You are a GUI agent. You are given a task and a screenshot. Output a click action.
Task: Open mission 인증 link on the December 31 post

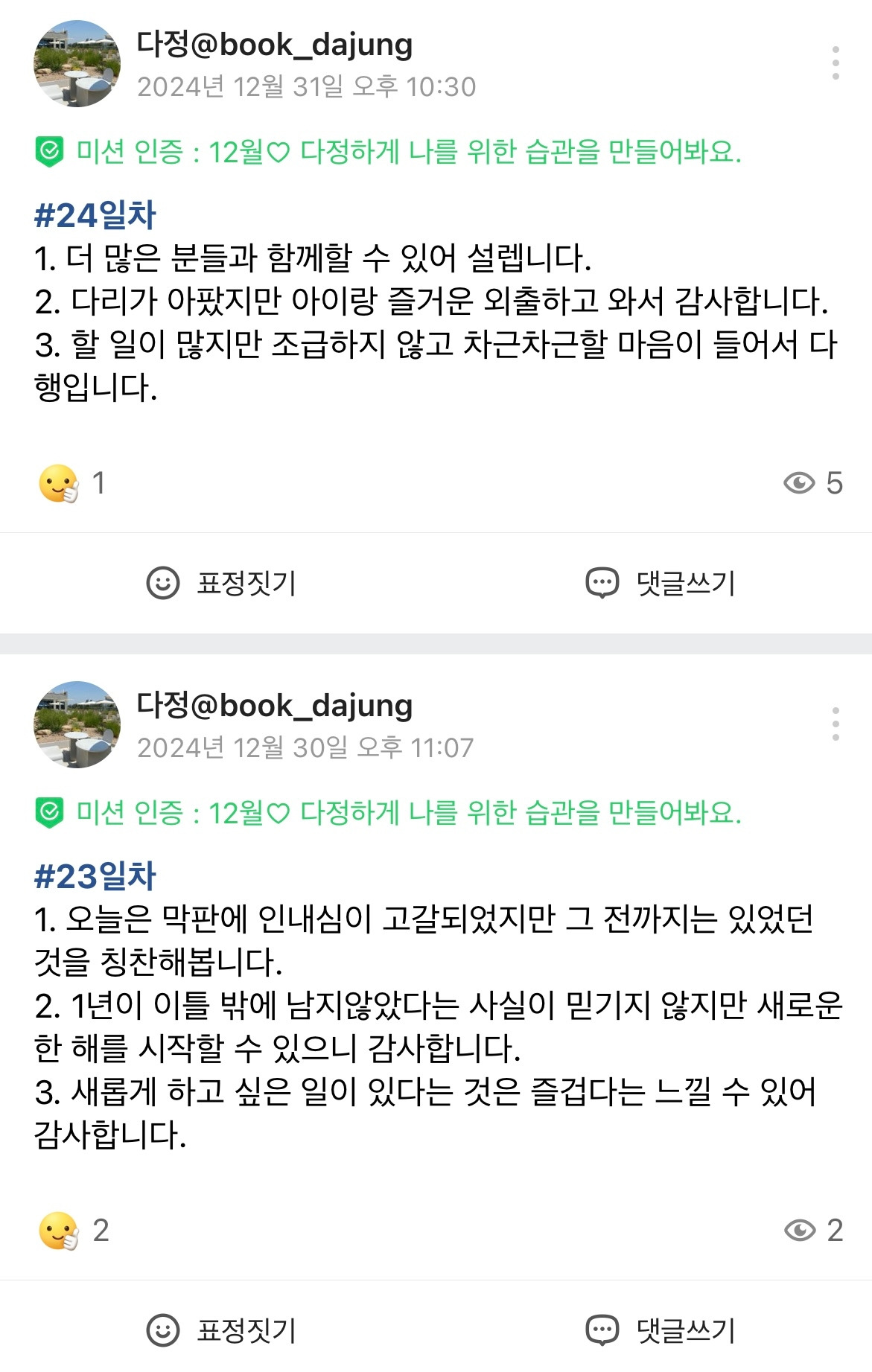point(389,153)
